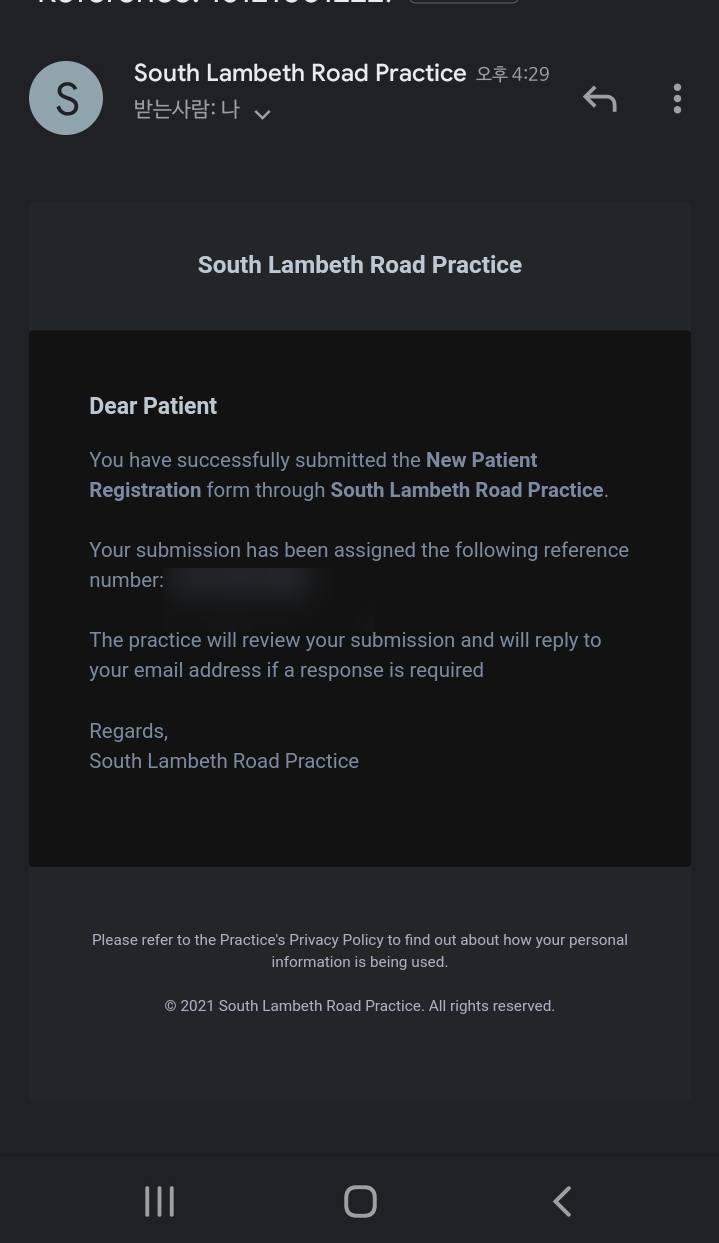Expand the recipient details chevron
This screenshot has height=1243, width=719.
coord(262,115)
